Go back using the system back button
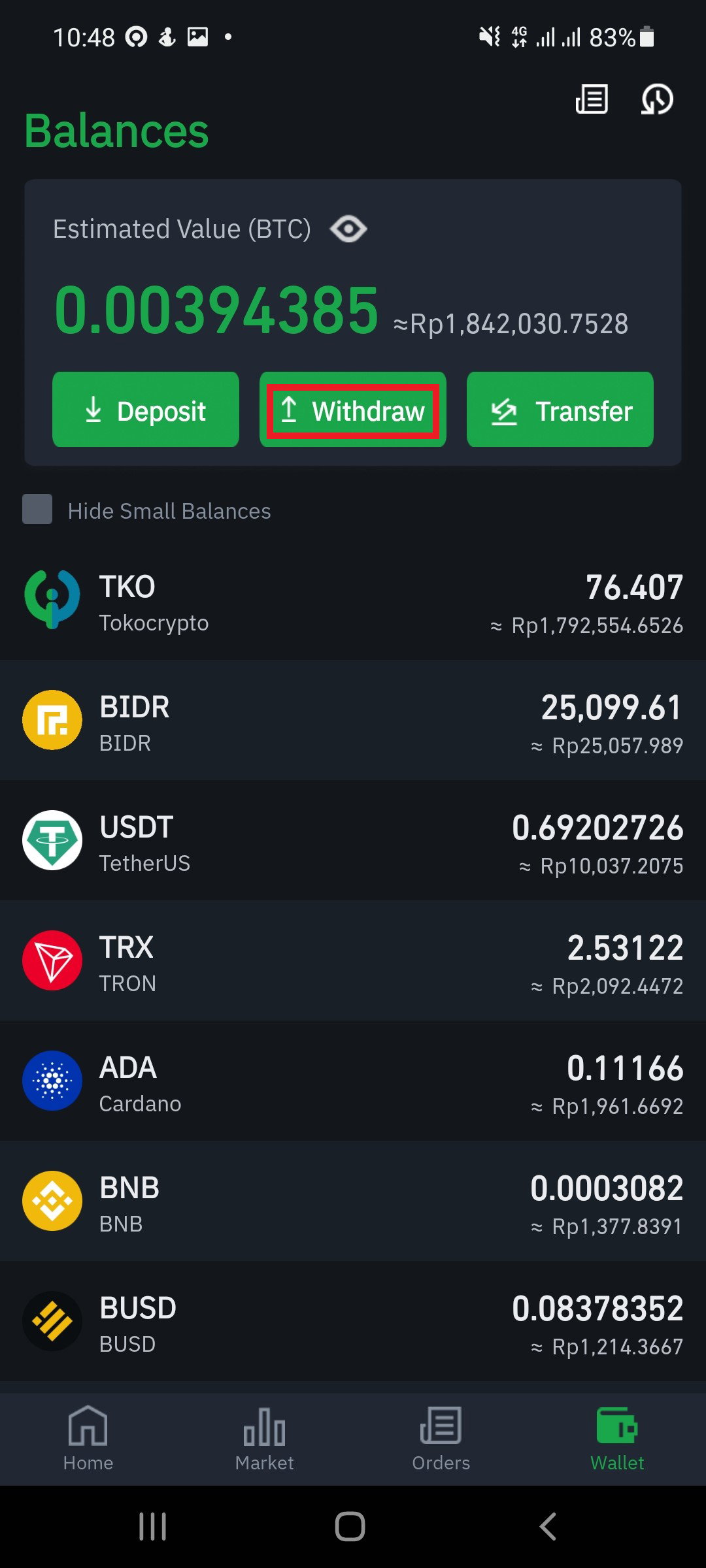The image size is (706, 1568). tap(548, 1527)
